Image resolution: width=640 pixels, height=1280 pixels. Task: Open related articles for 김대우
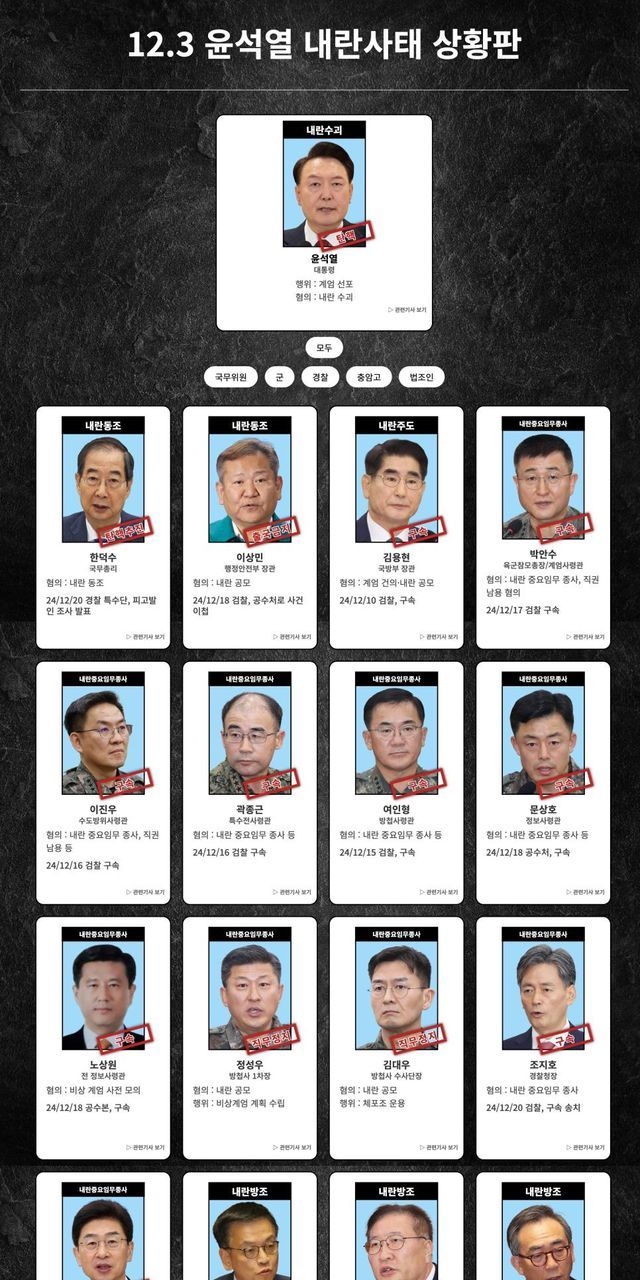point(439,1147)
